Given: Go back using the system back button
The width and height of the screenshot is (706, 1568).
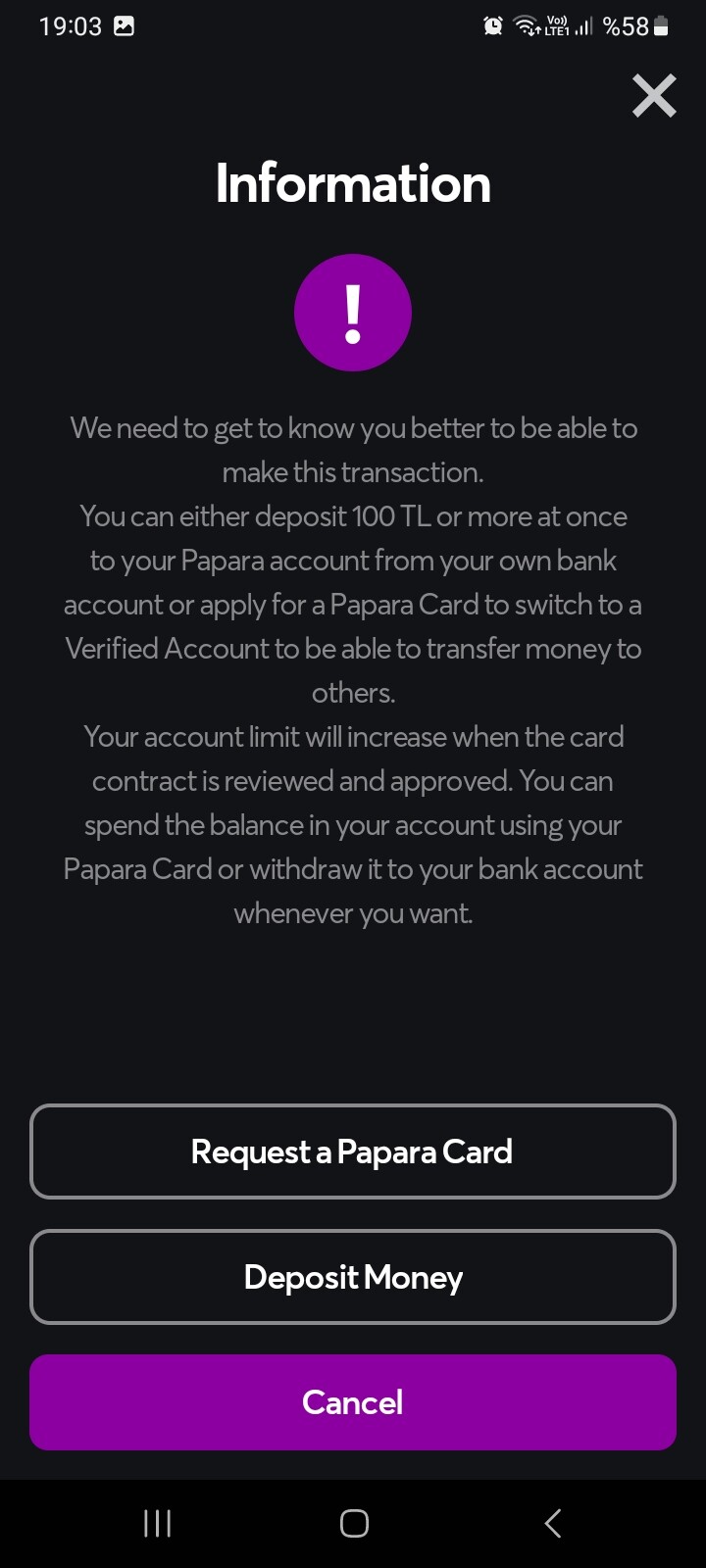Looking at the screenshot, I should 553,1523.
